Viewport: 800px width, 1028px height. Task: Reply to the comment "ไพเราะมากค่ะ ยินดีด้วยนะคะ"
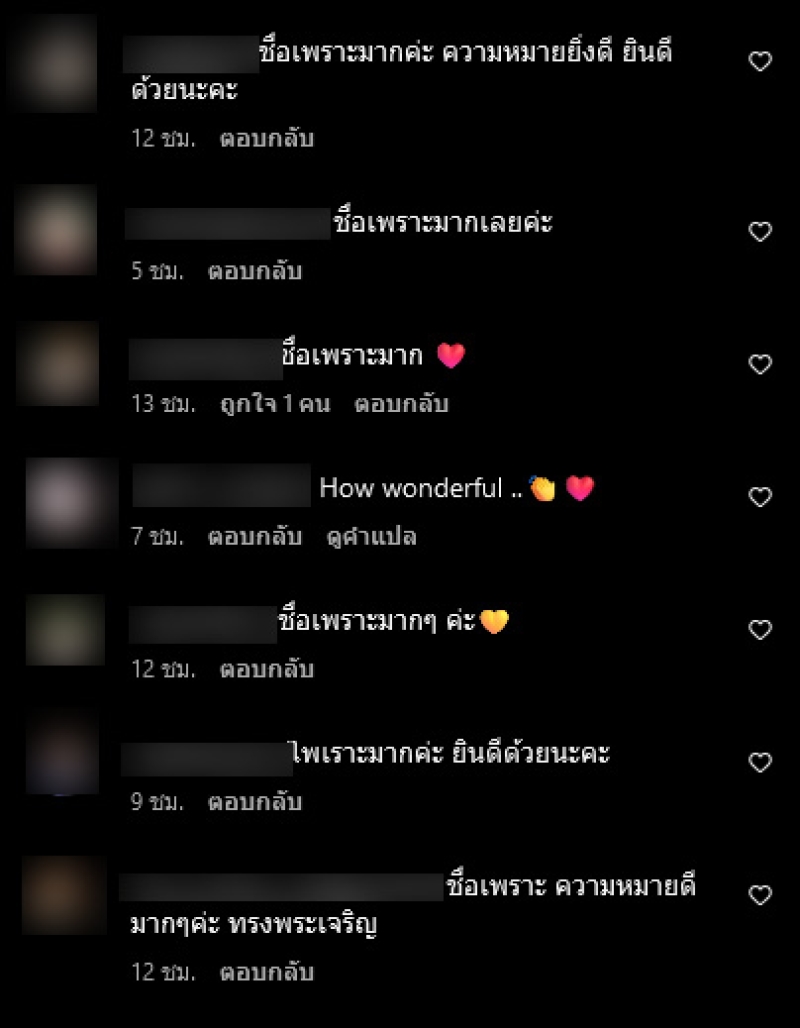coord(254,802)
